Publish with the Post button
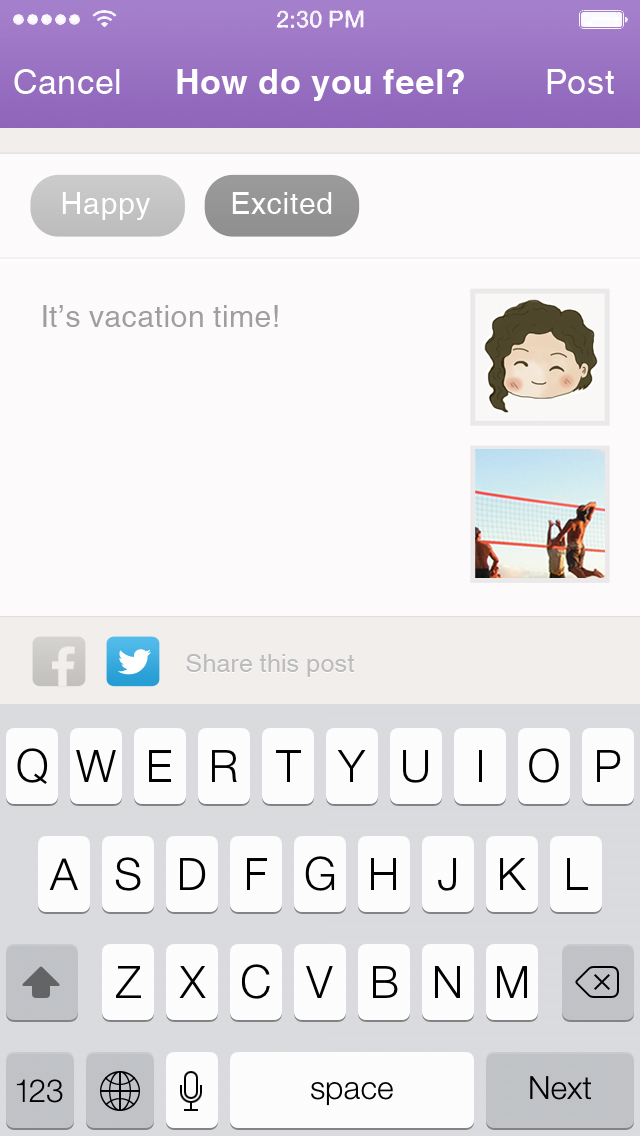640x1136 pixels. (580, 82)
